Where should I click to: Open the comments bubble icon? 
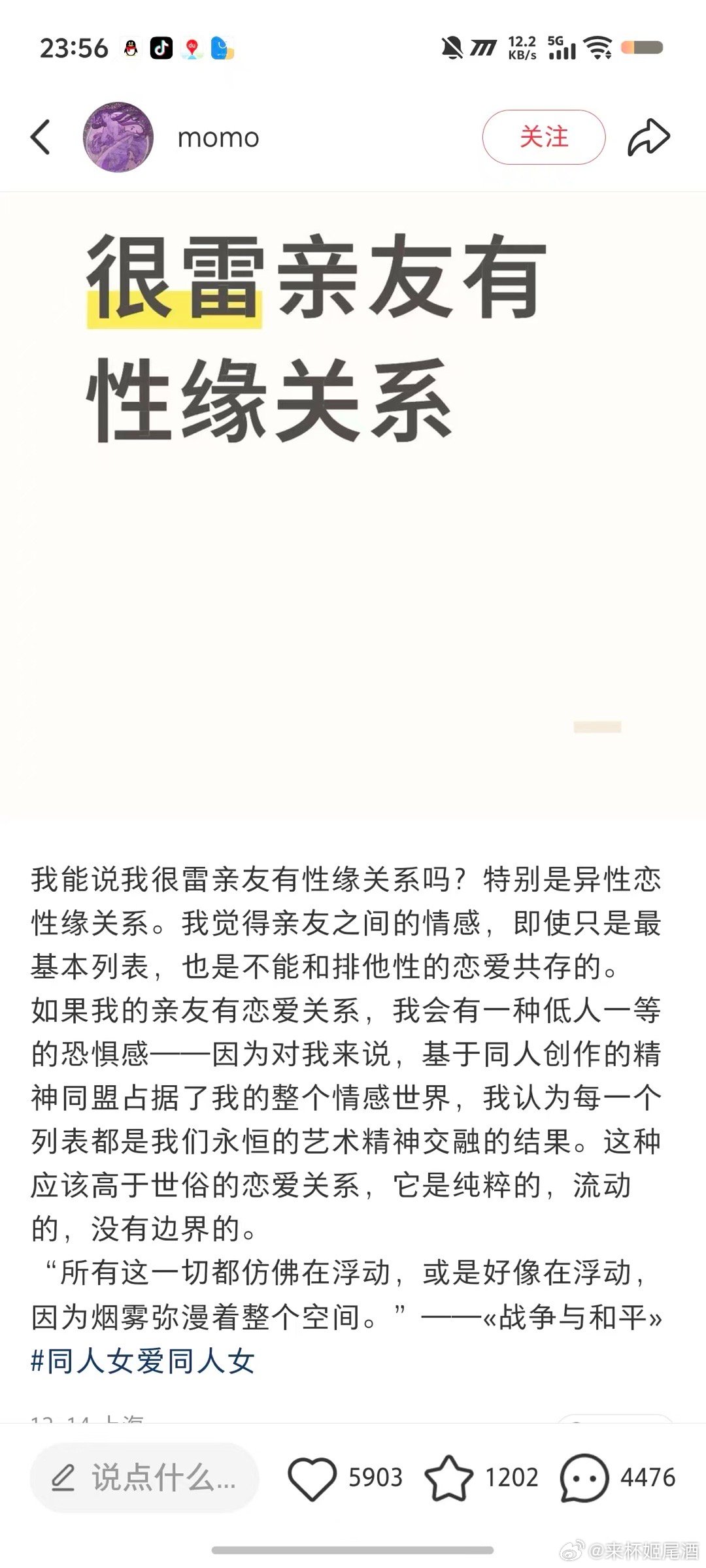(x=584, y=1478)
